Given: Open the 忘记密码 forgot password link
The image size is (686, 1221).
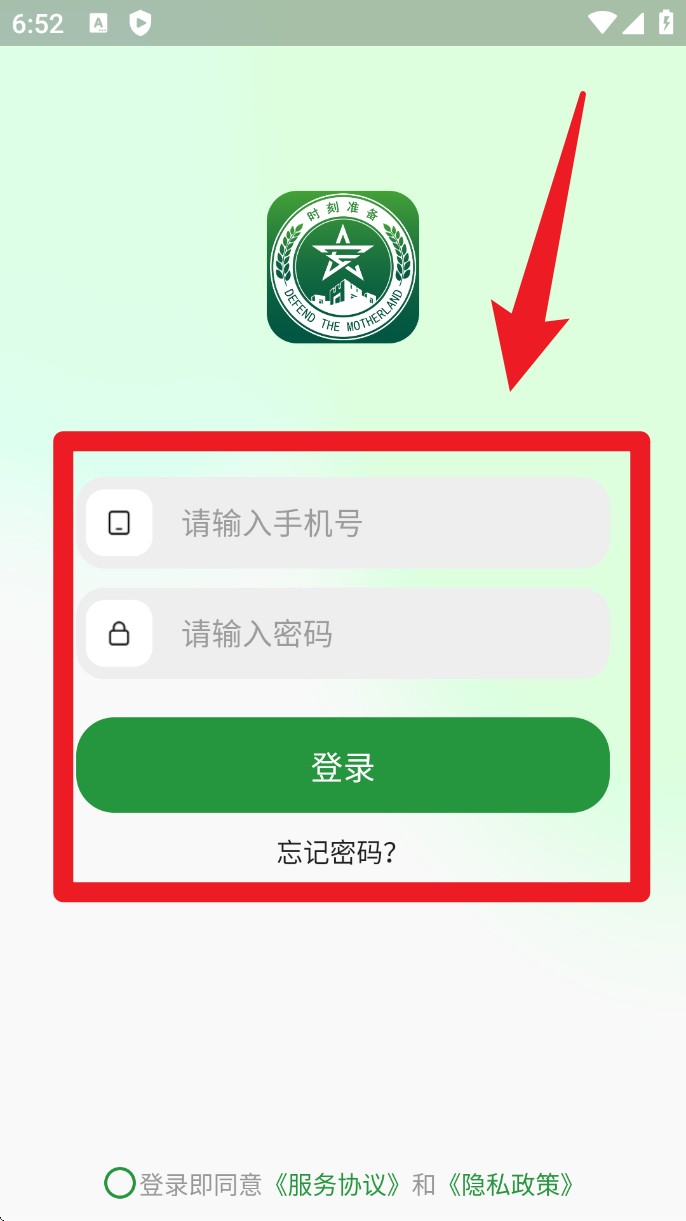Looking at the screenshot, I should (337, 852).
